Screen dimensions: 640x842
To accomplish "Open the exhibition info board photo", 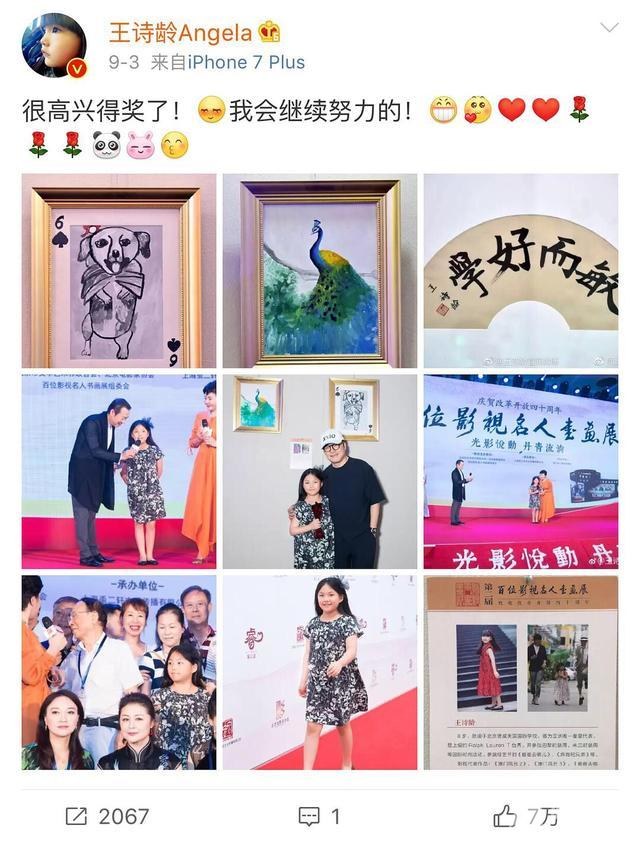I will pyautogui.click(x=520, y=671).
